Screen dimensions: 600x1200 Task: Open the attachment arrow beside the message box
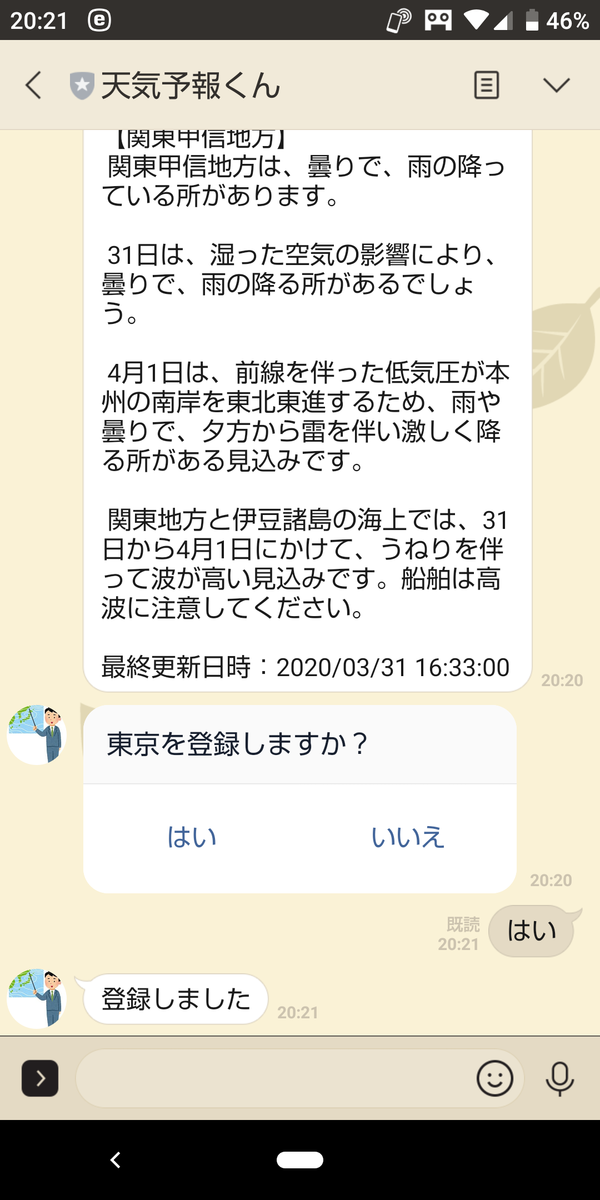click(x=40, y=1078)
